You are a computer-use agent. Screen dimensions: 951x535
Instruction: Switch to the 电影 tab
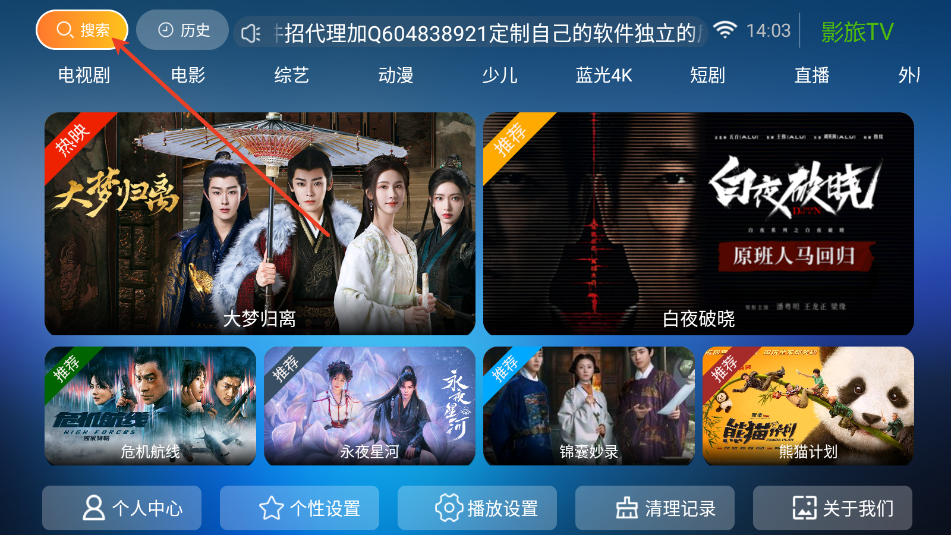point(188,76)
